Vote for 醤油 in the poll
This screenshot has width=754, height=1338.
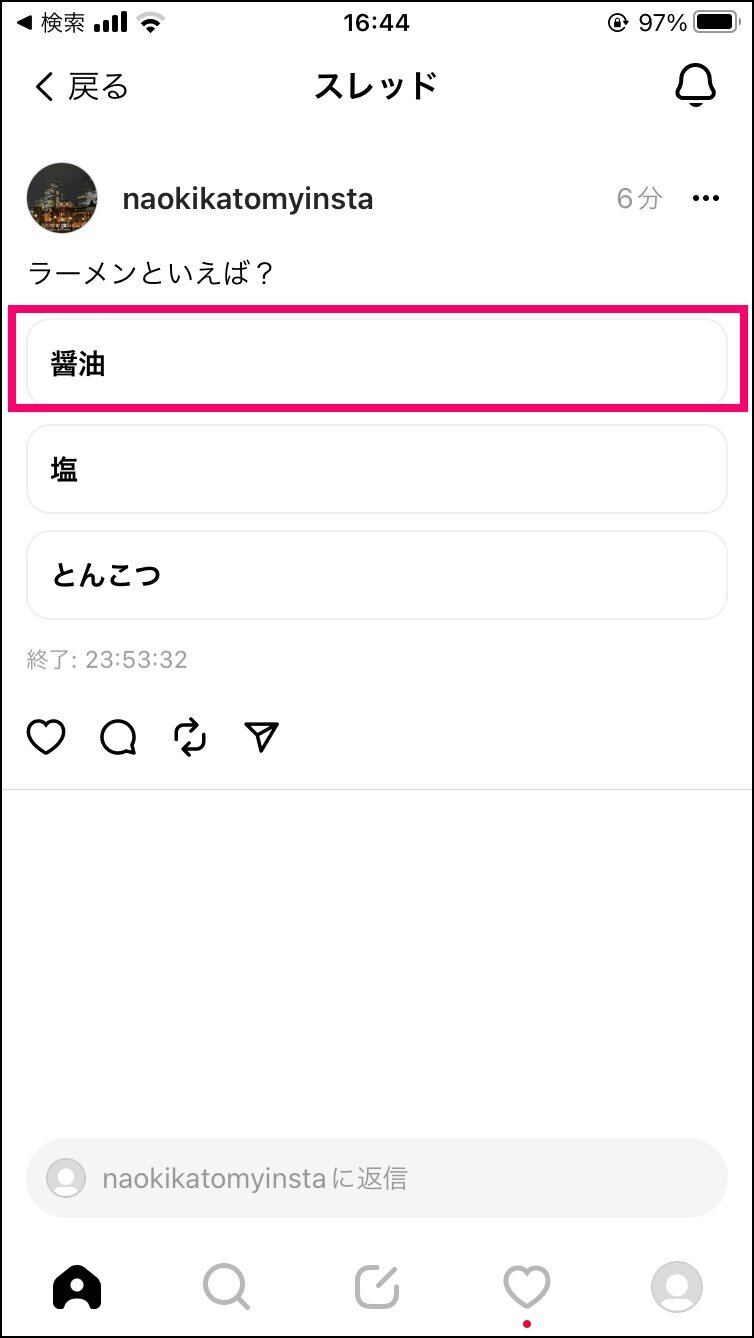376,364
